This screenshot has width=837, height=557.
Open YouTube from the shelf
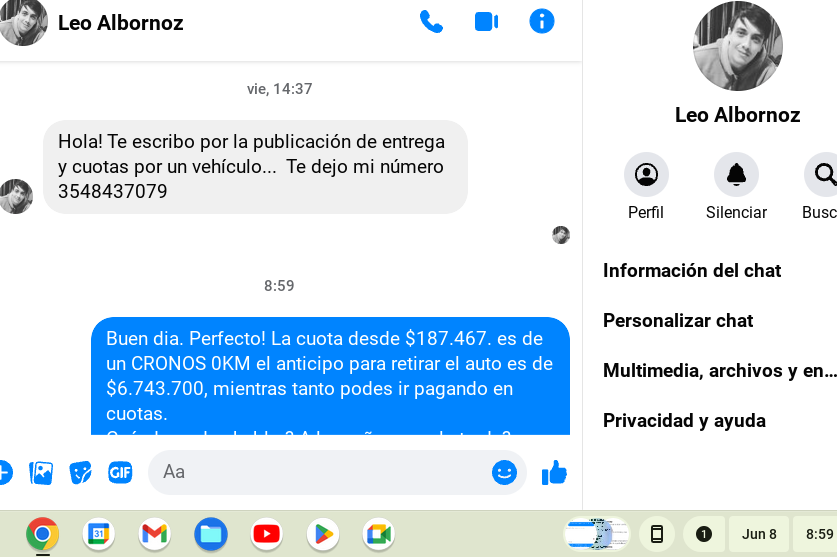coord(266,534)
